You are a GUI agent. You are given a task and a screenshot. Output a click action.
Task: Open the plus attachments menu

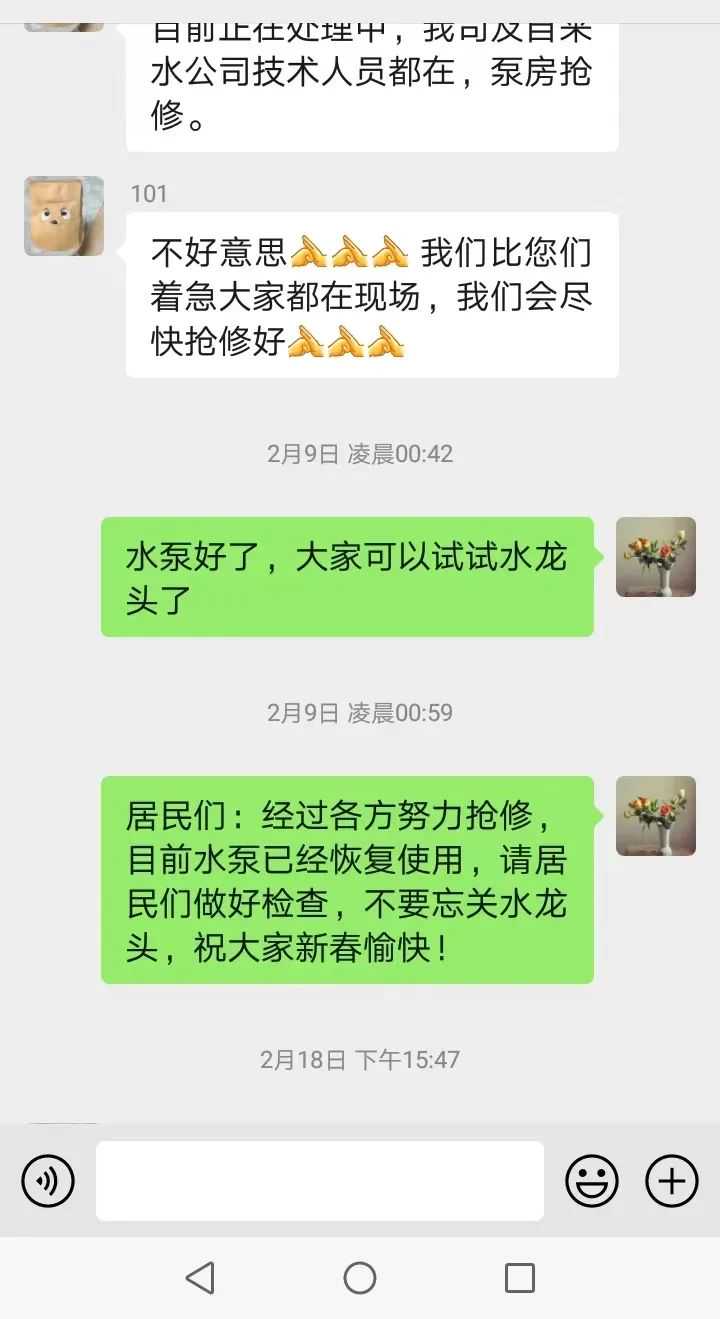tap(671, 1181)
